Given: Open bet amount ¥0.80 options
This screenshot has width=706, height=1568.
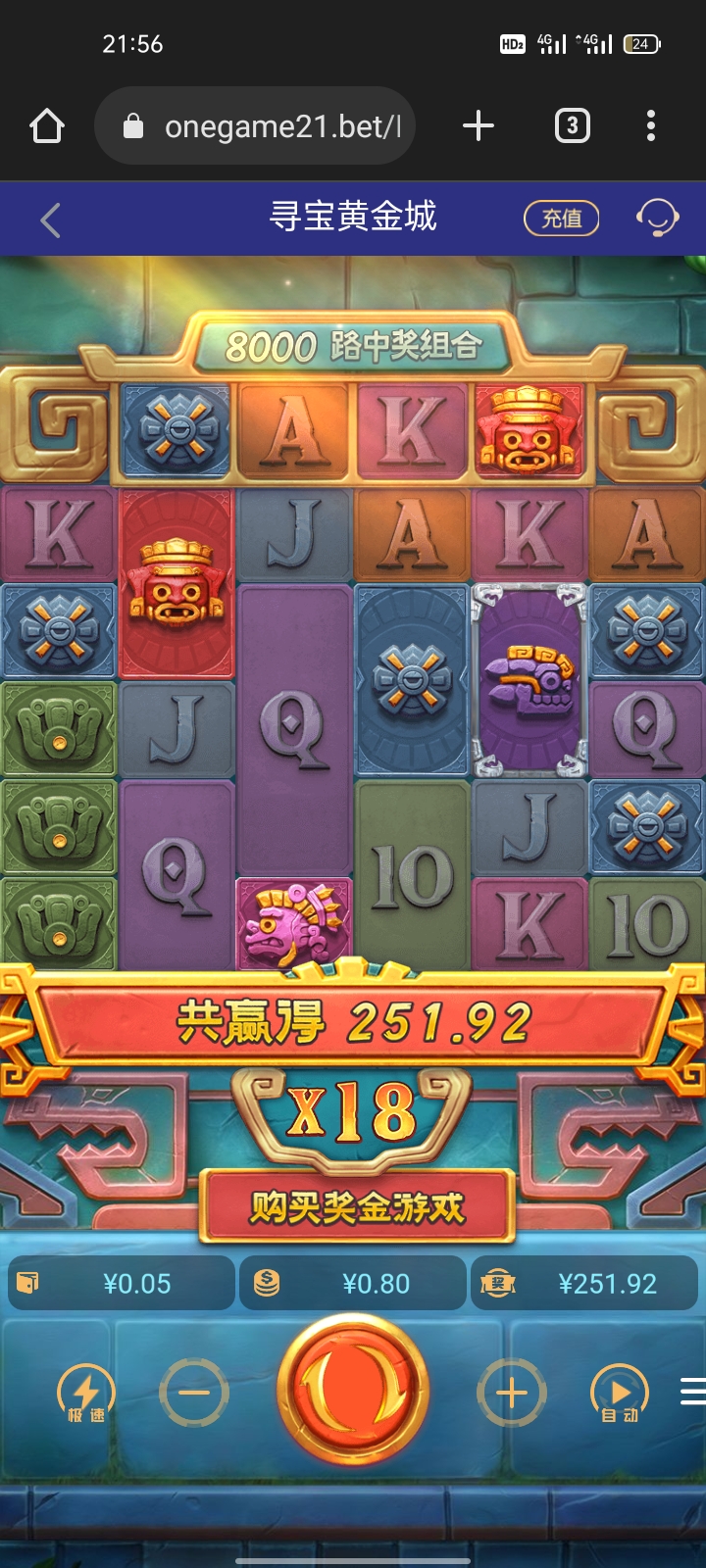Looking at the screenshot, I should click(353, 1284).
